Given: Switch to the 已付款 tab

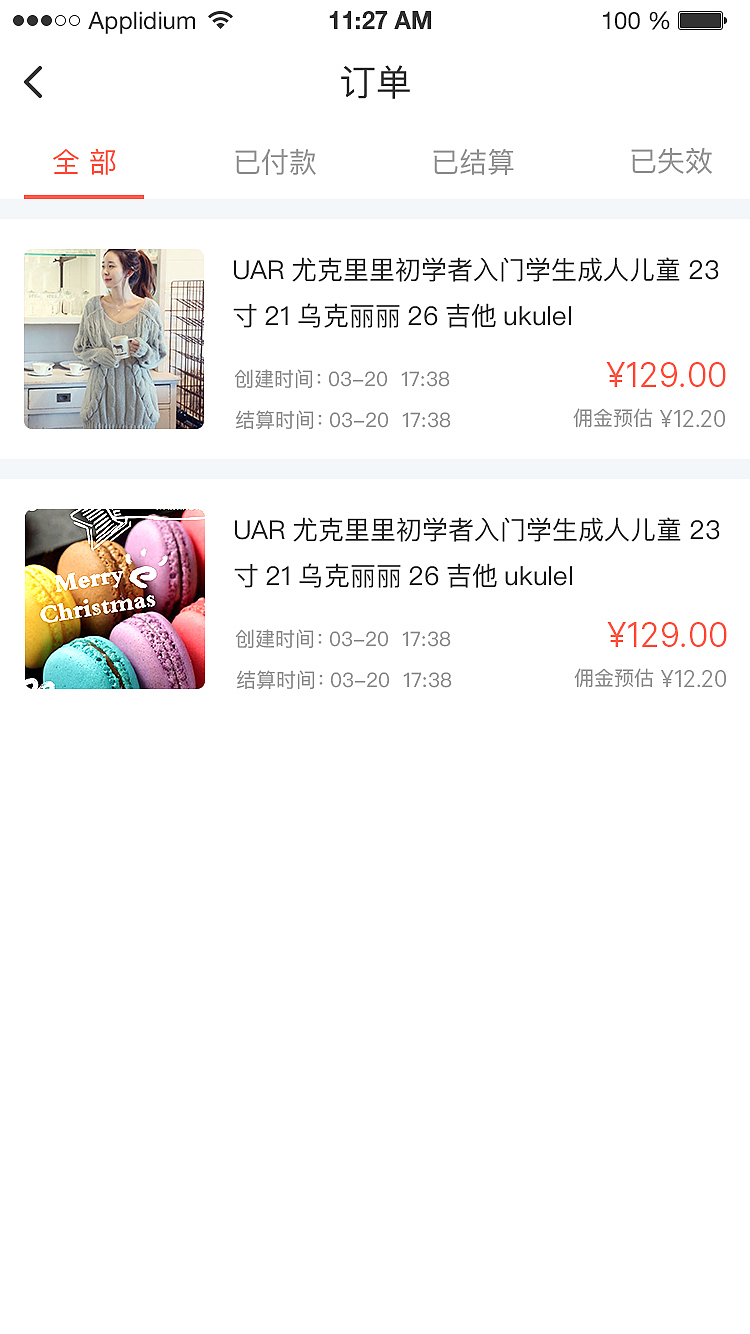Looking at the screenshot, I should (275, 162).
